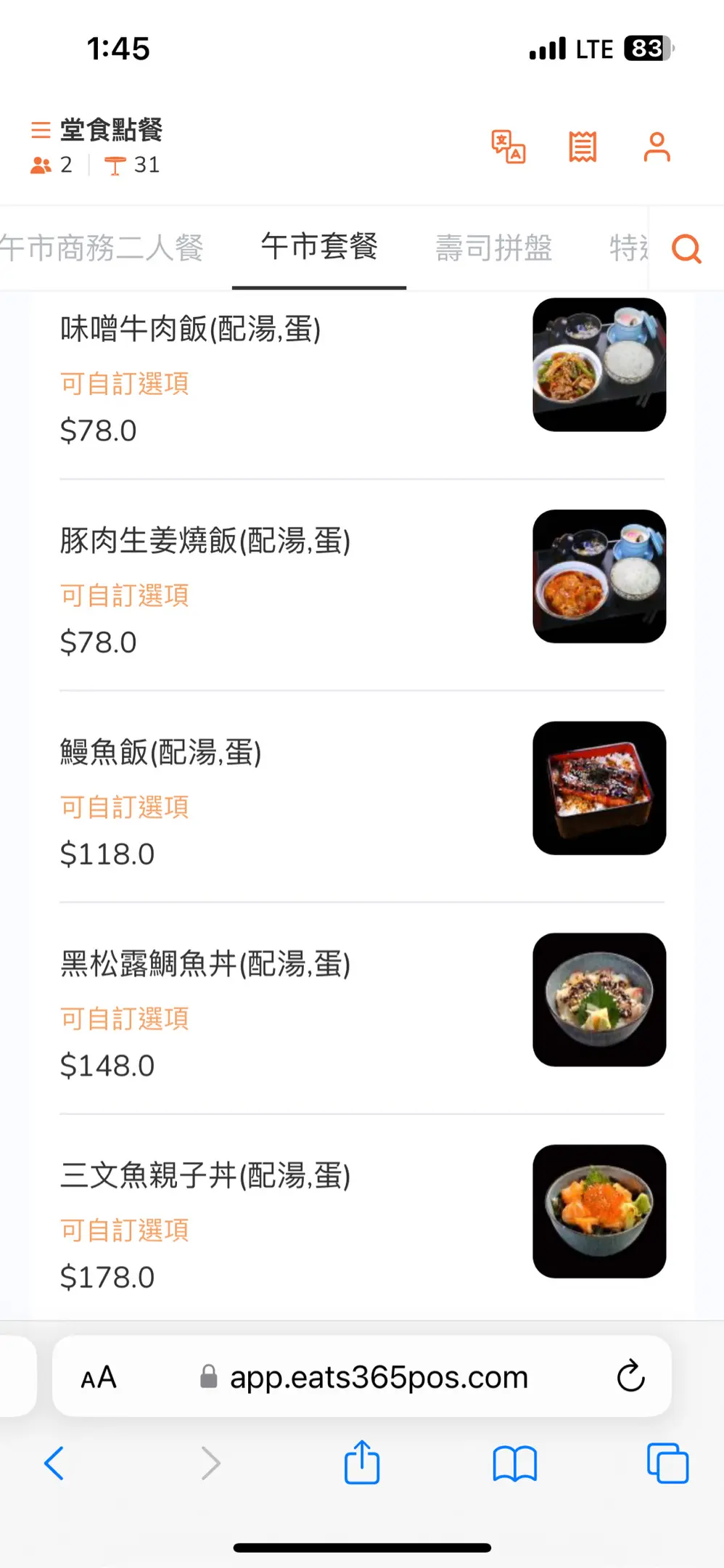Switch to 壽司拼盤 tab

(x=494, y=248)
